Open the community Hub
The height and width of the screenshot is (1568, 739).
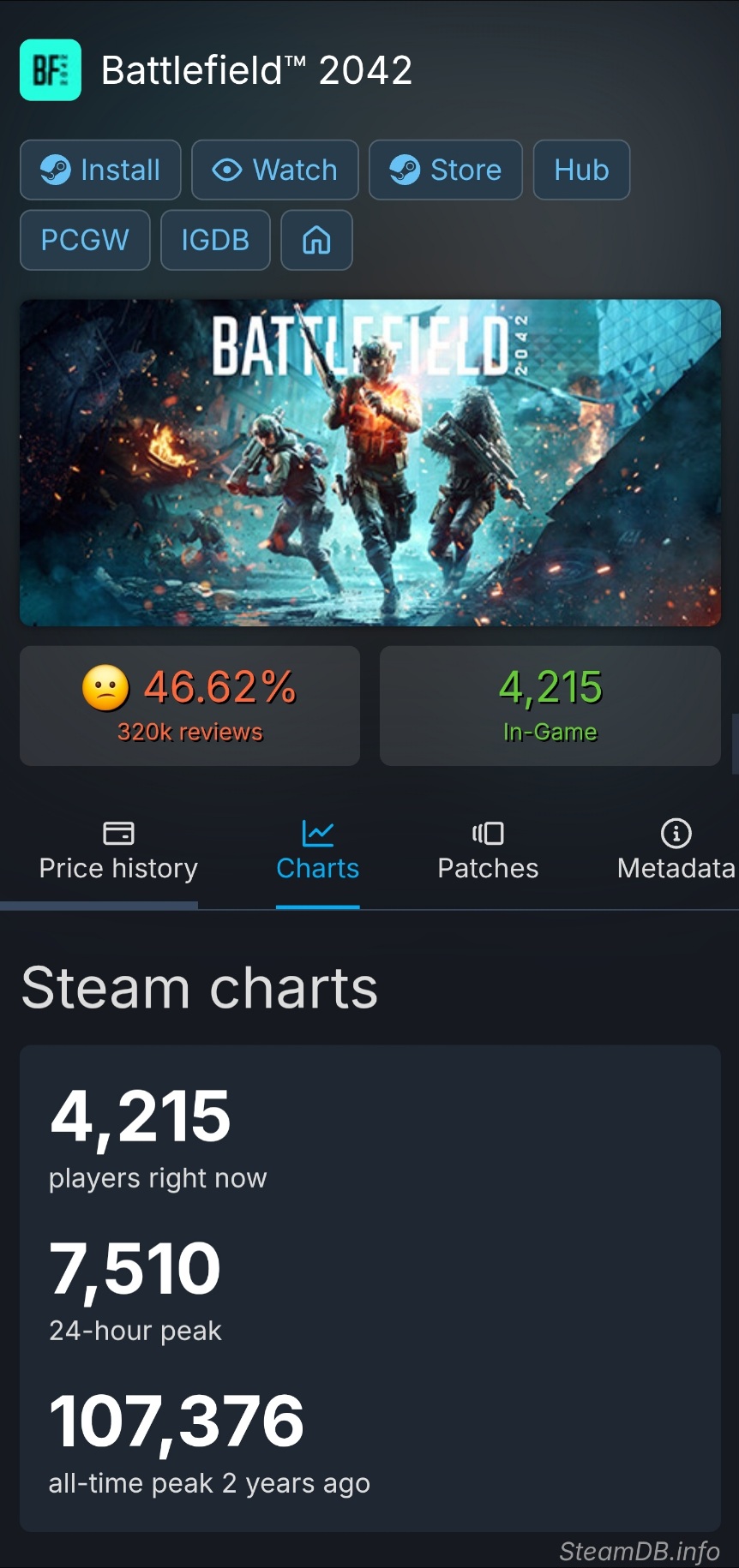tap(581, 170)
